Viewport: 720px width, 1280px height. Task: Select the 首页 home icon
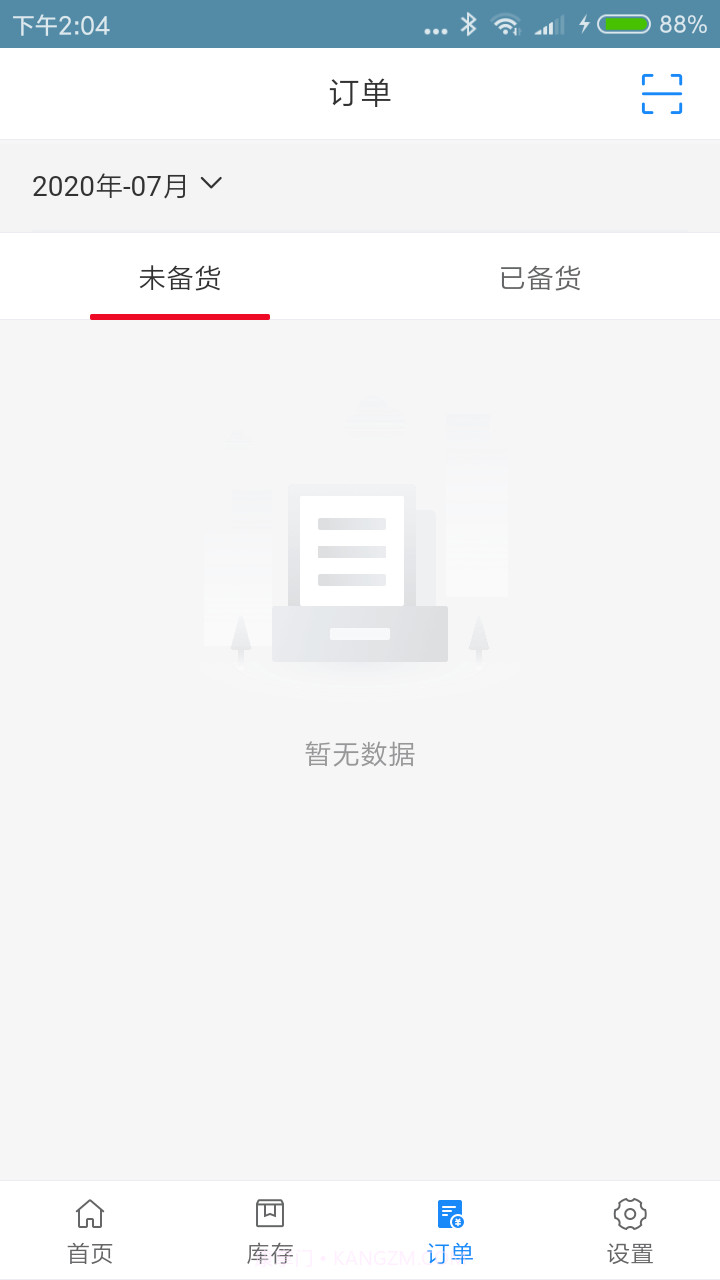click(x=90, y=1213)
